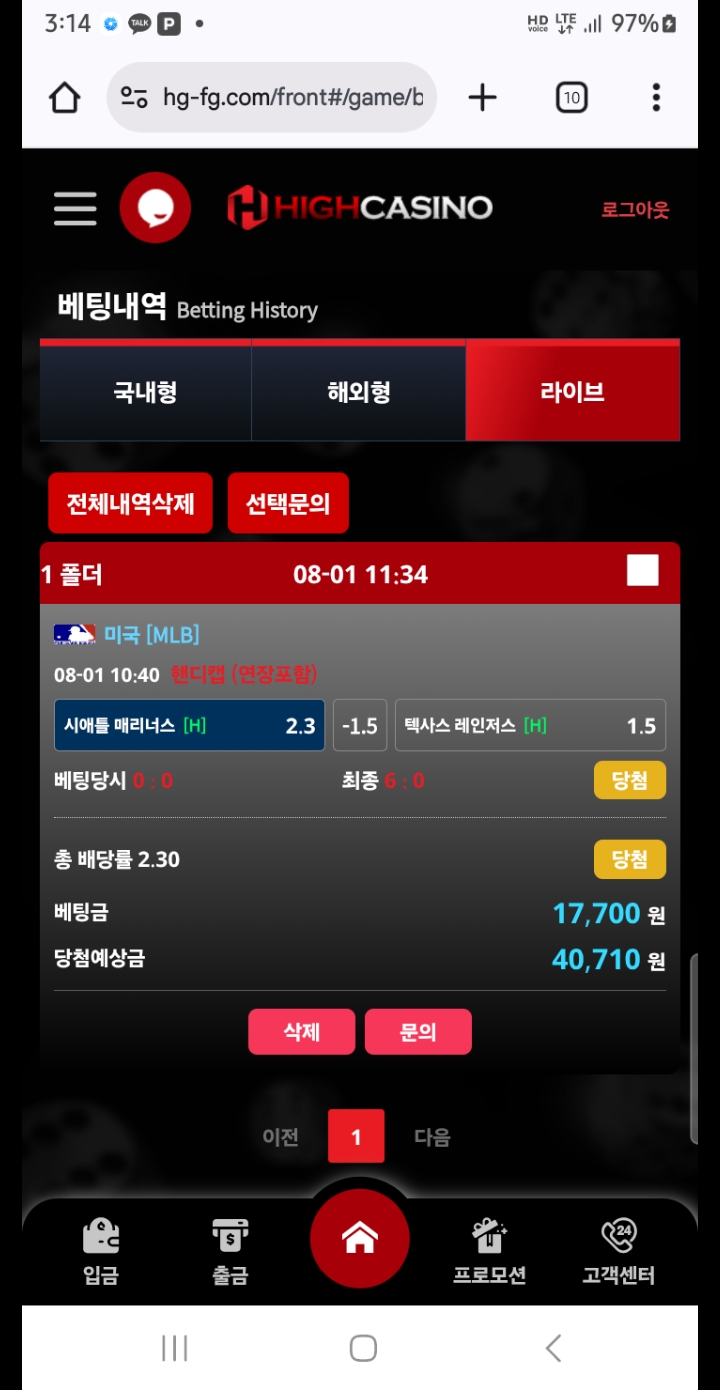This screenshot has width=720, height=1390.
Task: Delete this bet with the 삭제 button
Action: pos(302,1032)
